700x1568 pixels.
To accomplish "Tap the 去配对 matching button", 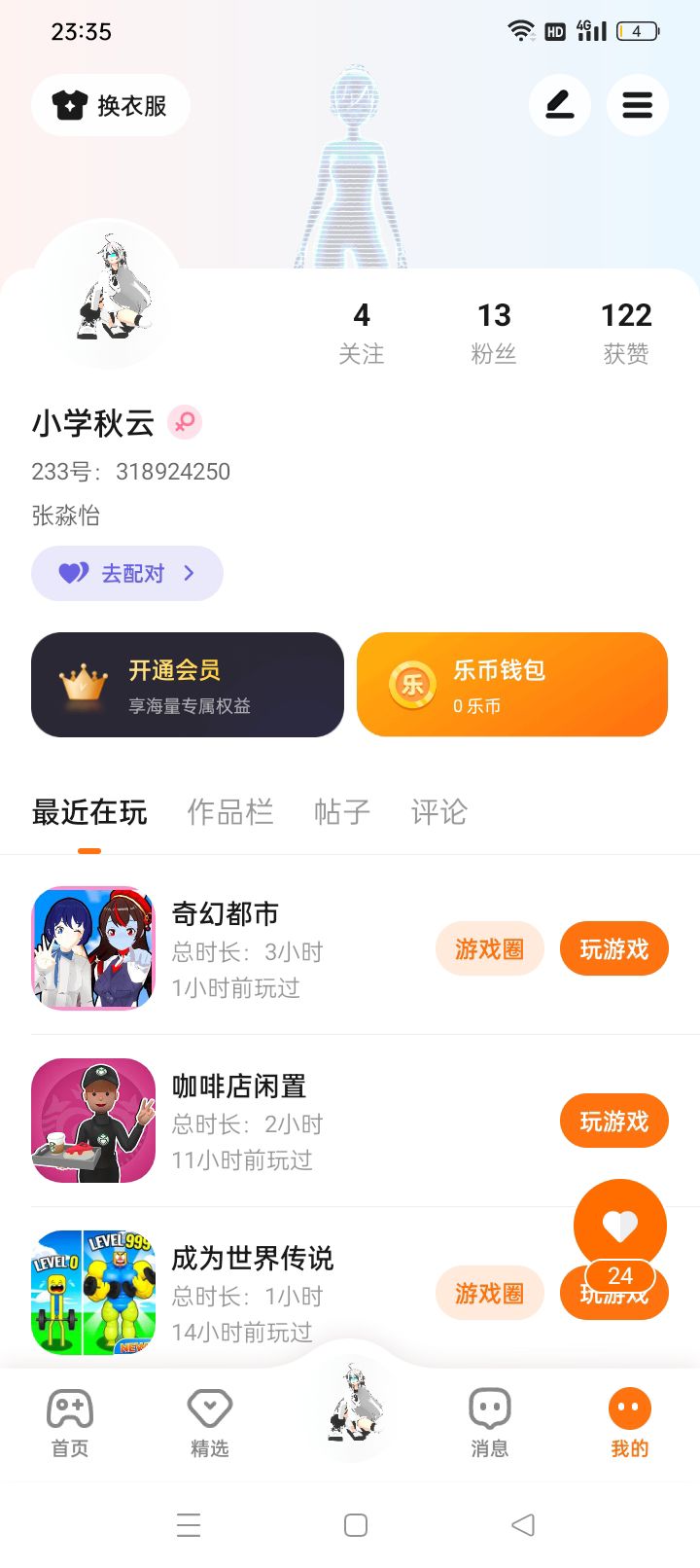I will pyautogui.click(x=127, y=574).
